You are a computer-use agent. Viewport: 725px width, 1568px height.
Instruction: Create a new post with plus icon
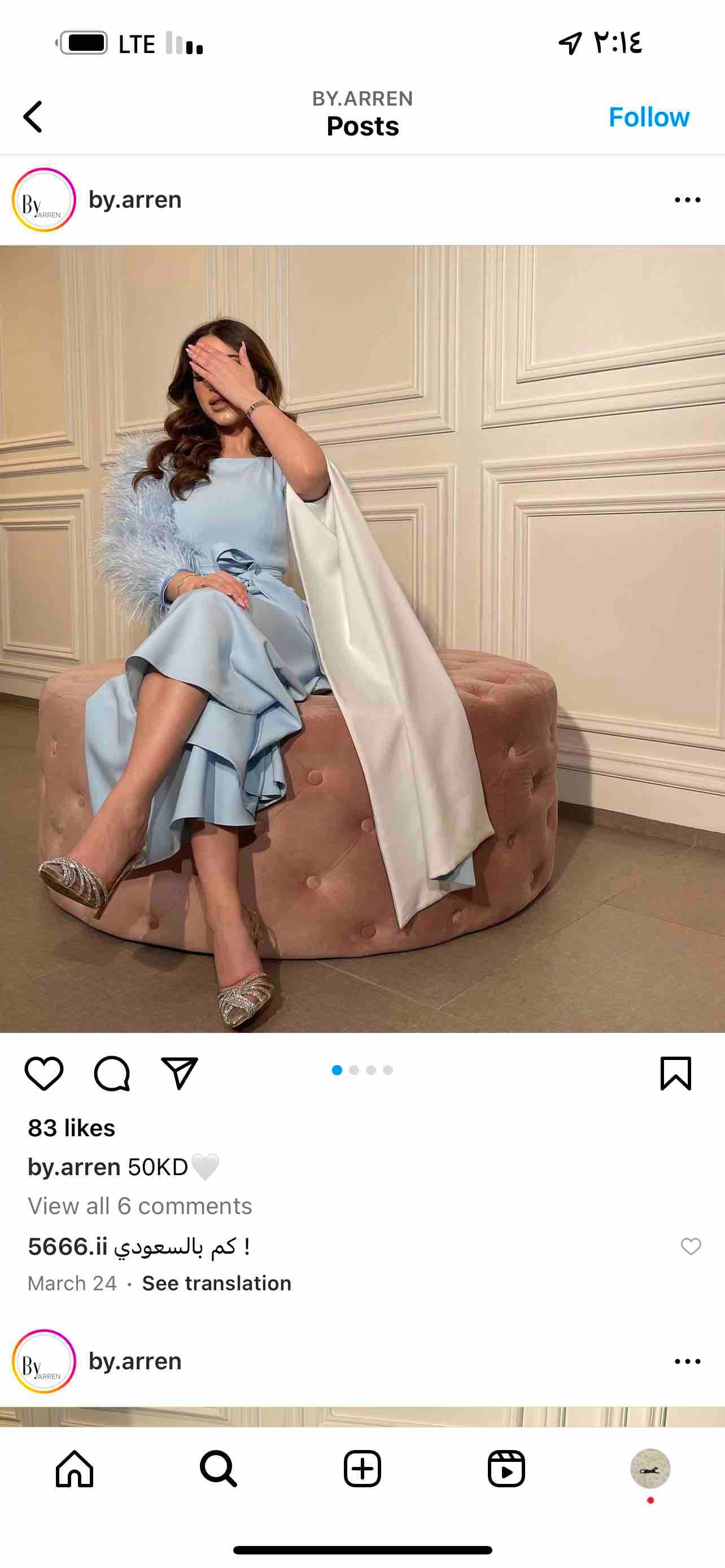tap(362, 1469)
